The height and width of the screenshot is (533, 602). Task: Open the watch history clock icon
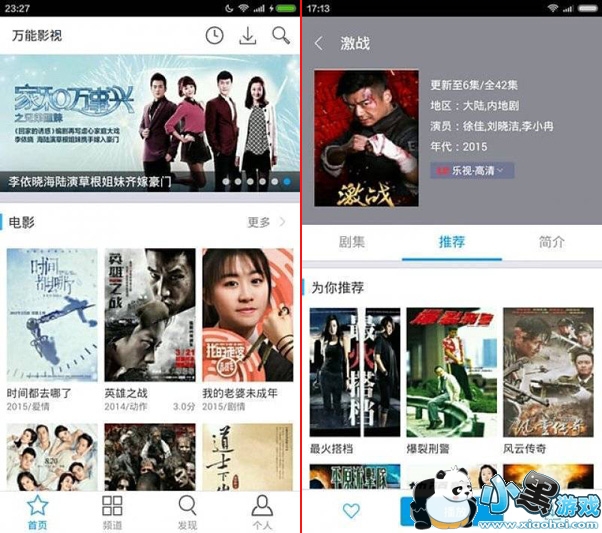(x=214, y=36)
